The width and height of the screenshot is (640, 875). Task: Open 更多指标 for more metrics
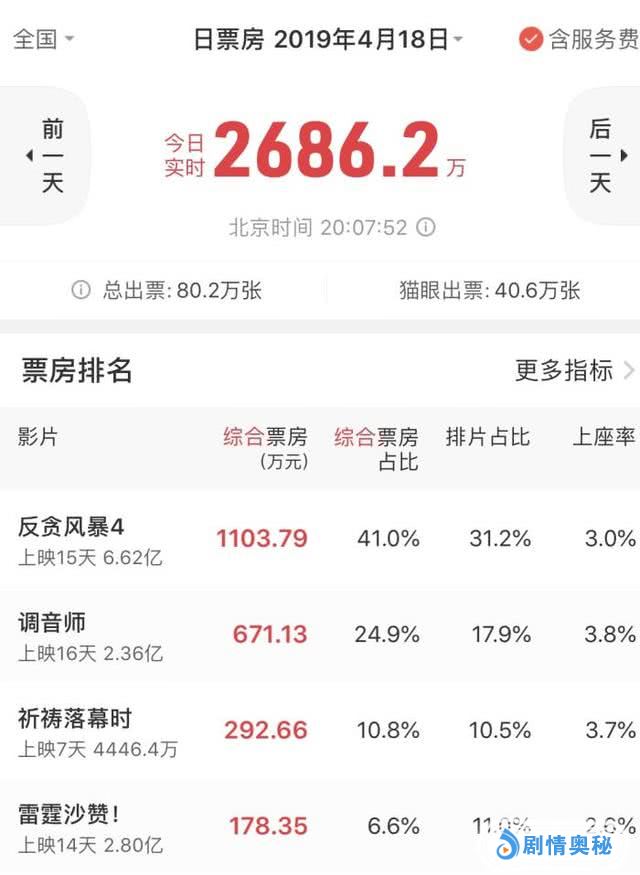(574, 371)
